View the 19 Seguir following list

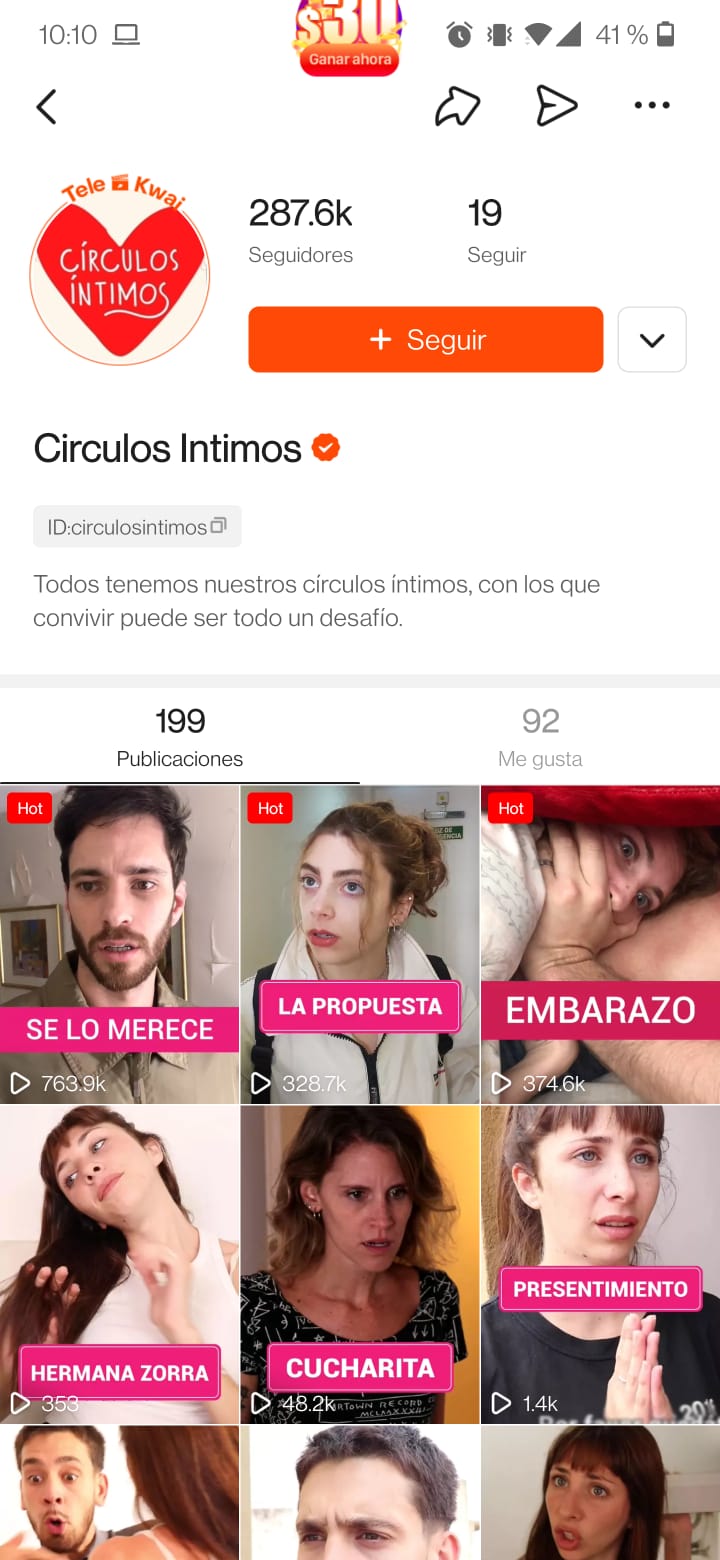coord(495,230)
